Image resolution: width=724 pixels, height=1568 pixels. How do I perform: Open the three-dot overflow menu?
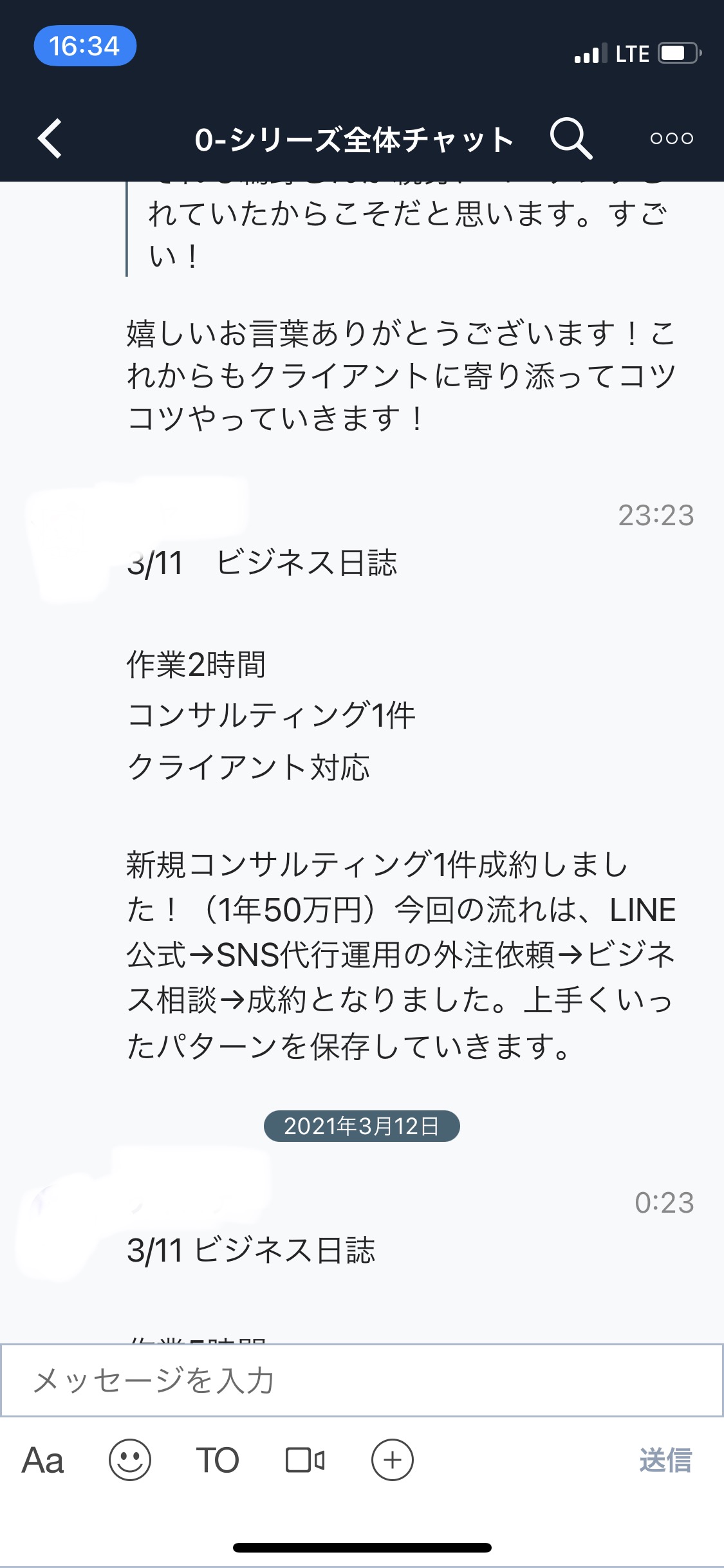pyautogui.click(x=671, y=138)
